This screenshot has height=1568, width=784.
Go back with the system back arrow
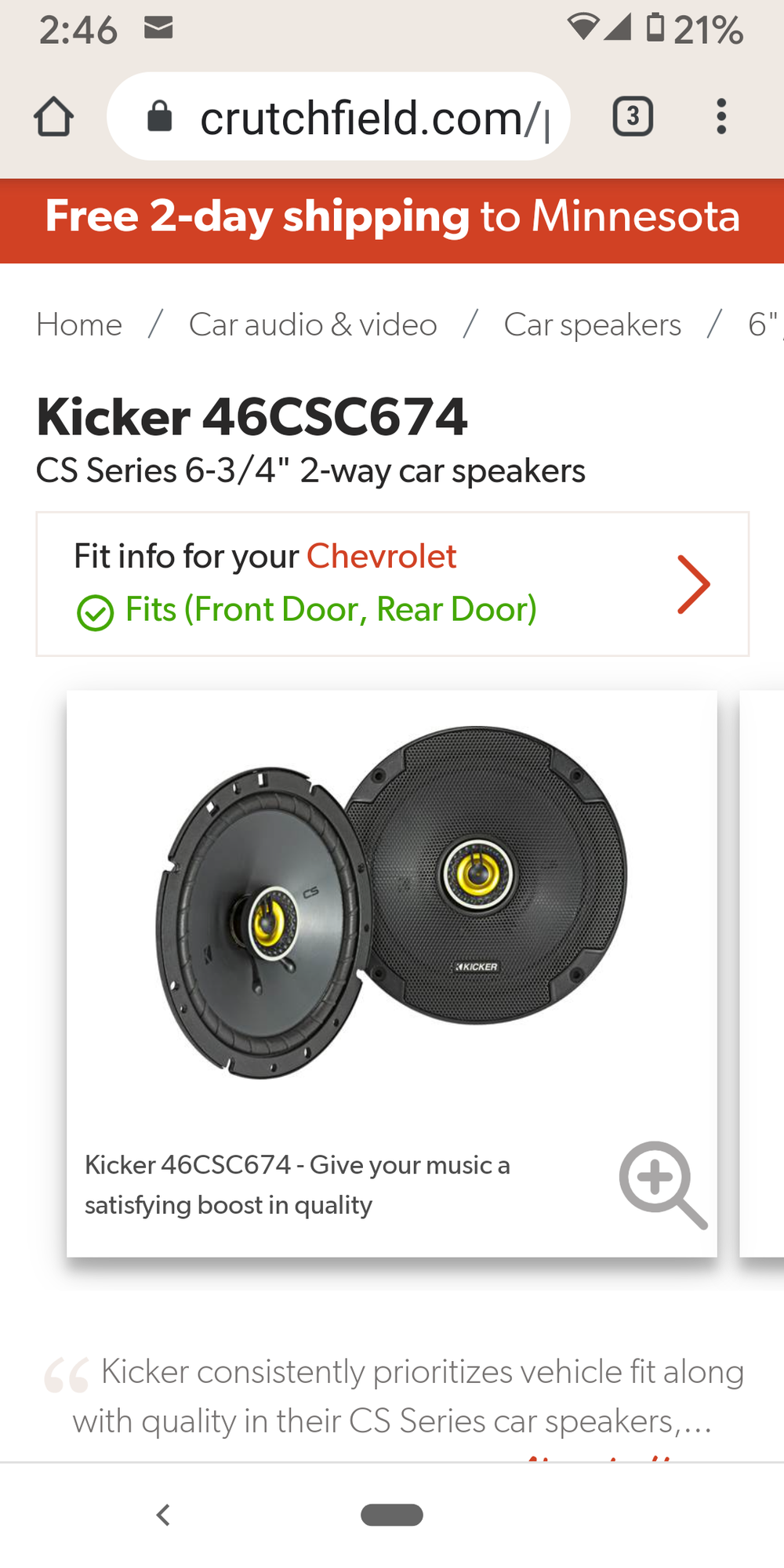tap(163, 1515)
